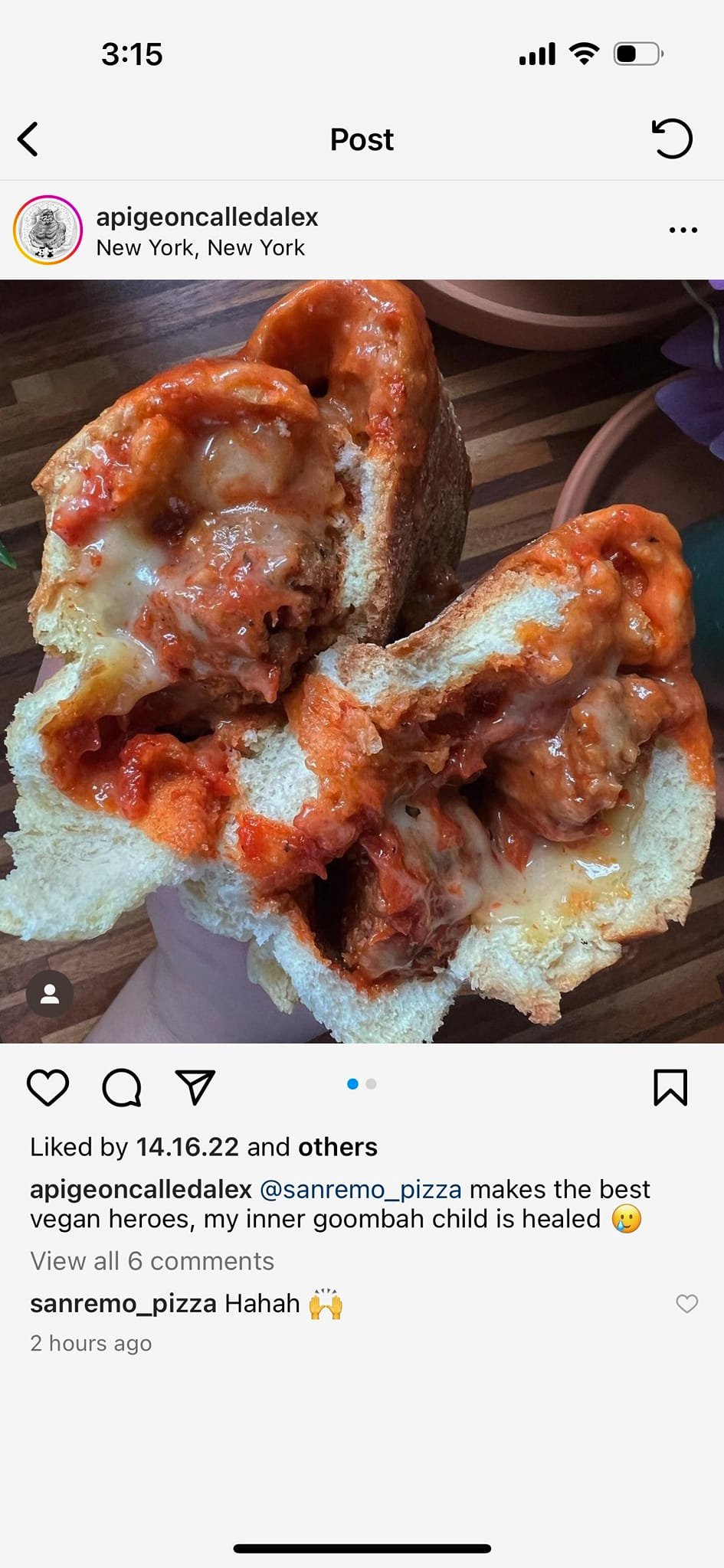Open sanremo_pizza commenter profile
The width and height of the screenshot is (724, 1568).
point(123,1303)
